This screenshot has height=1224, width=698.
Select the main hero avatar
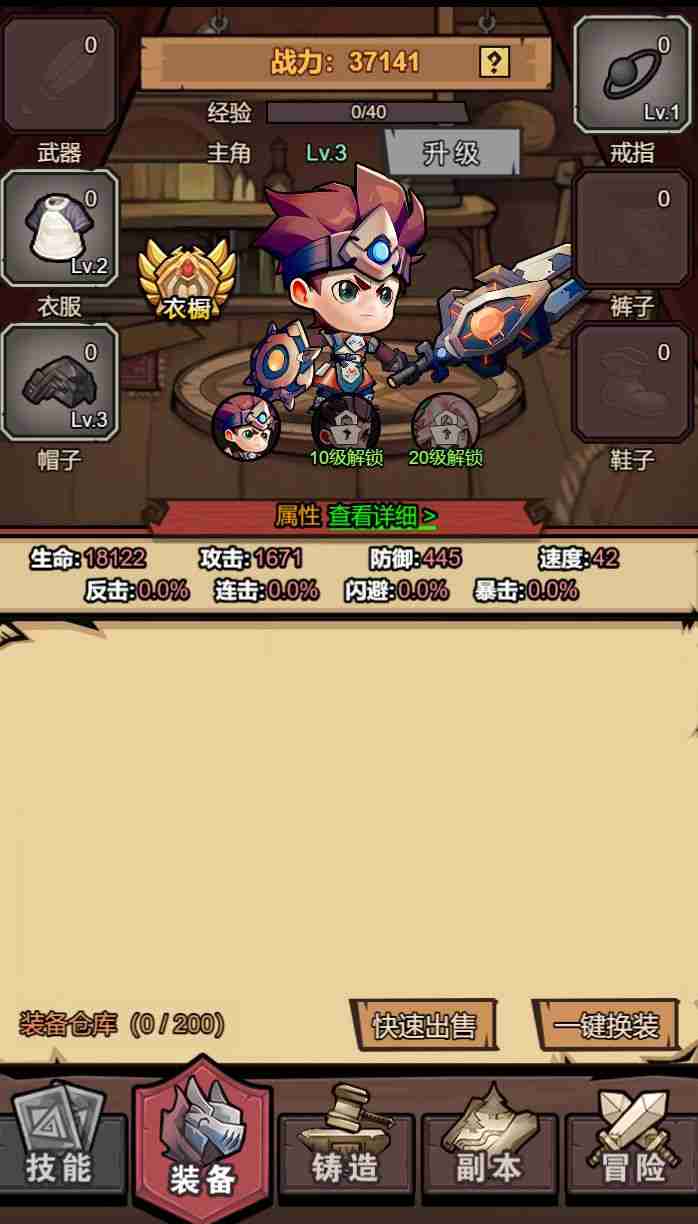246,426
